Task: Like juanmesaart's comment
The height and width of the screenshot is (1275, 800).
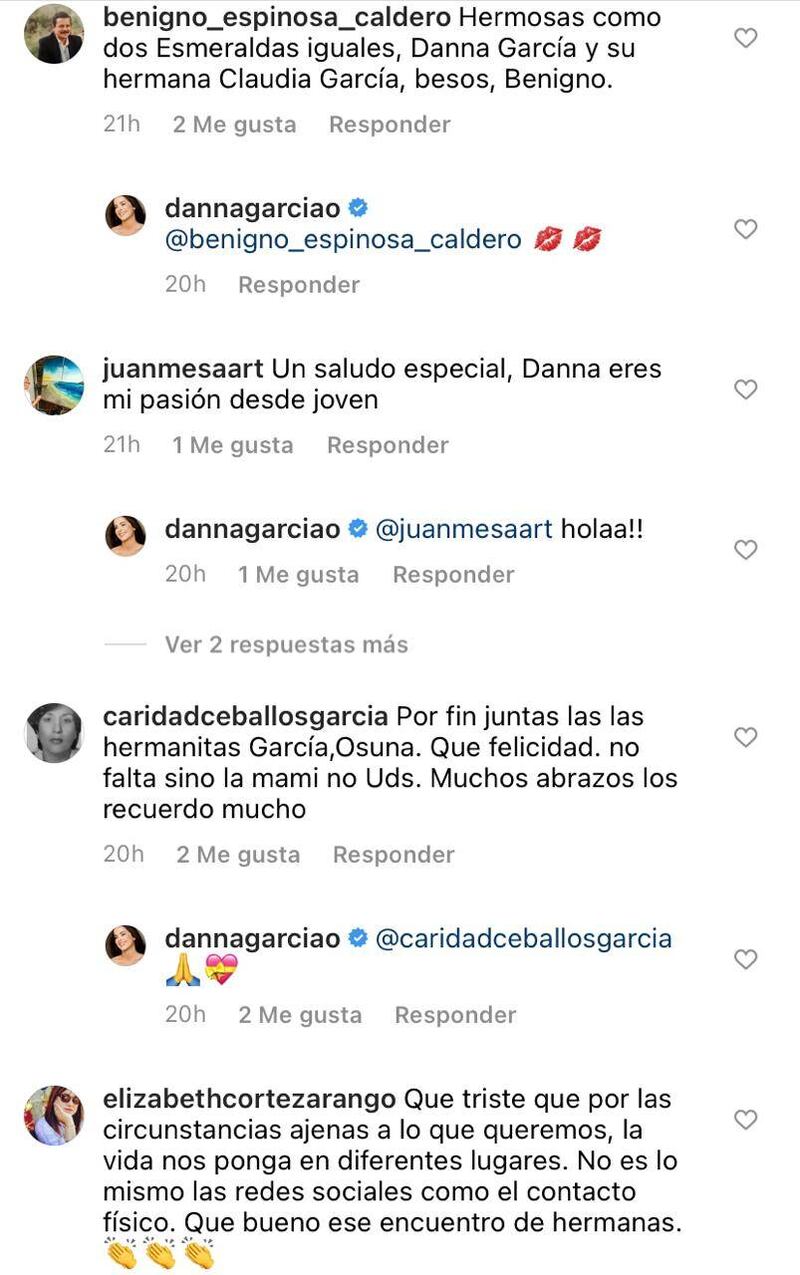Action: click(x=746, y=389)
